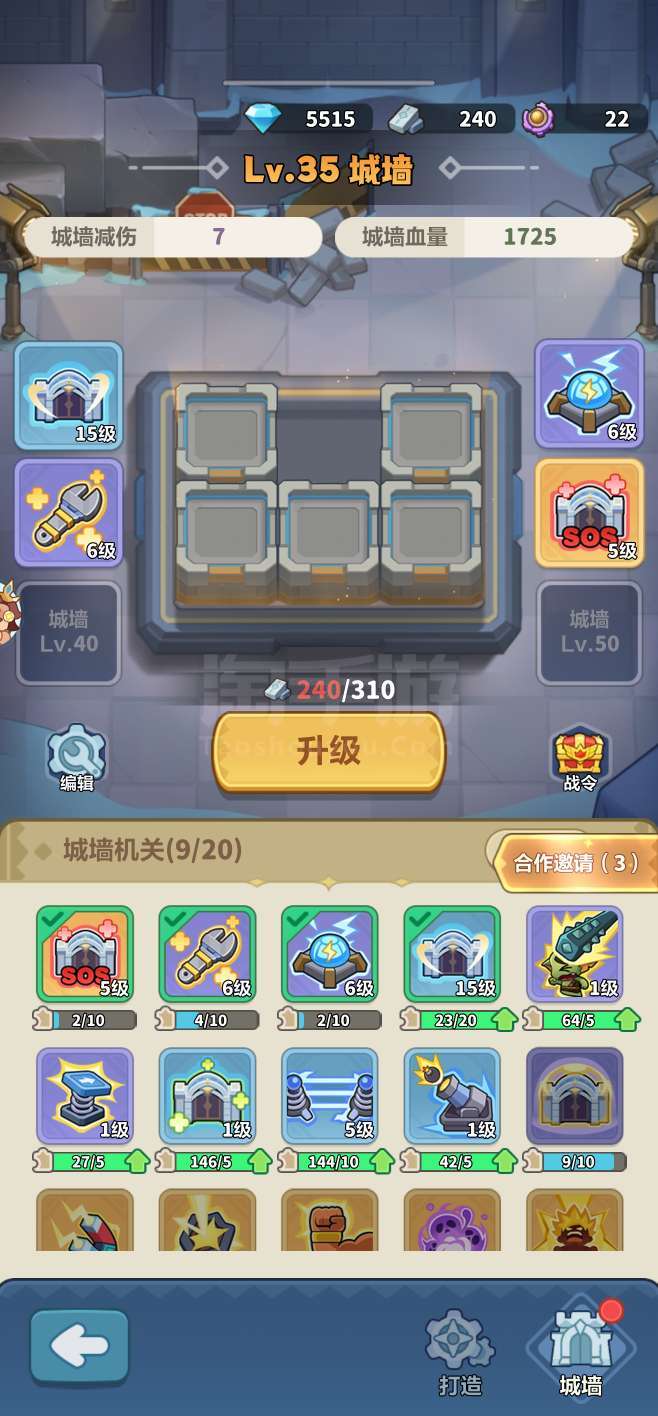Tap the locked 城墙 Lv.40 slot
Screen dimensions: 658x1416
pos(69,632)
